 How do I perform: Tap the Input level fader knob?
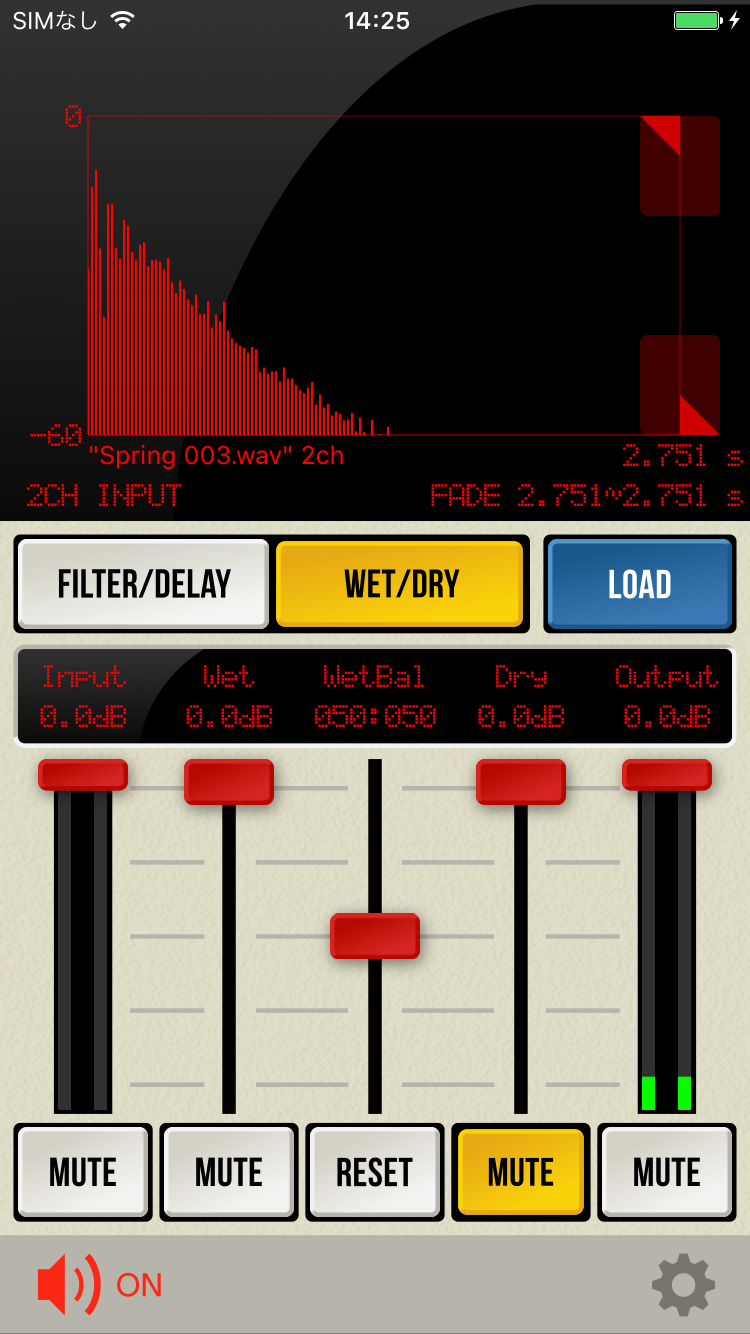(x=83, y=775)
